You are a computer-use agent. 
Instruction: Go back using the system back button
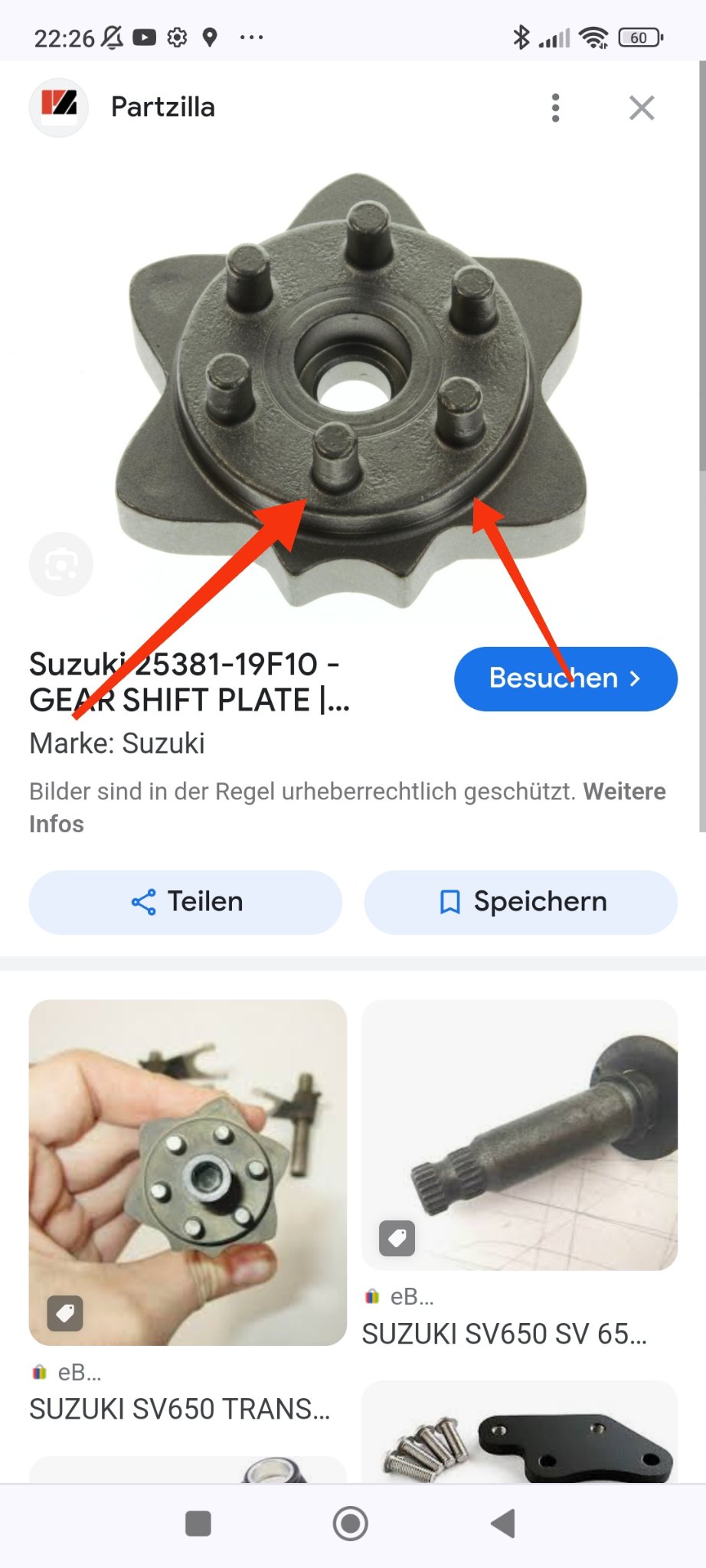pyautogui.click(x=503, y=1524)
